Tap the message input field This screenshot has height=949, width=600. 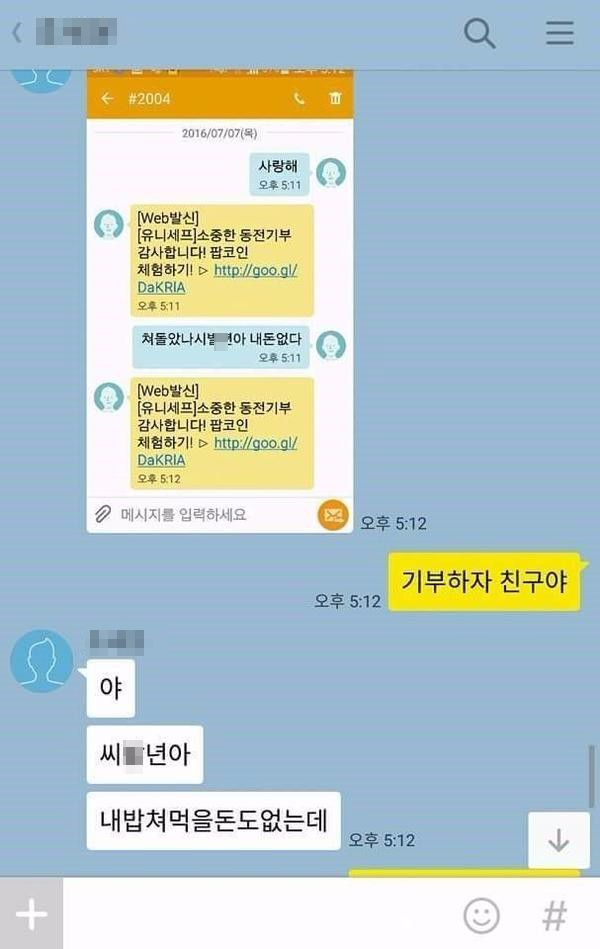260,914
